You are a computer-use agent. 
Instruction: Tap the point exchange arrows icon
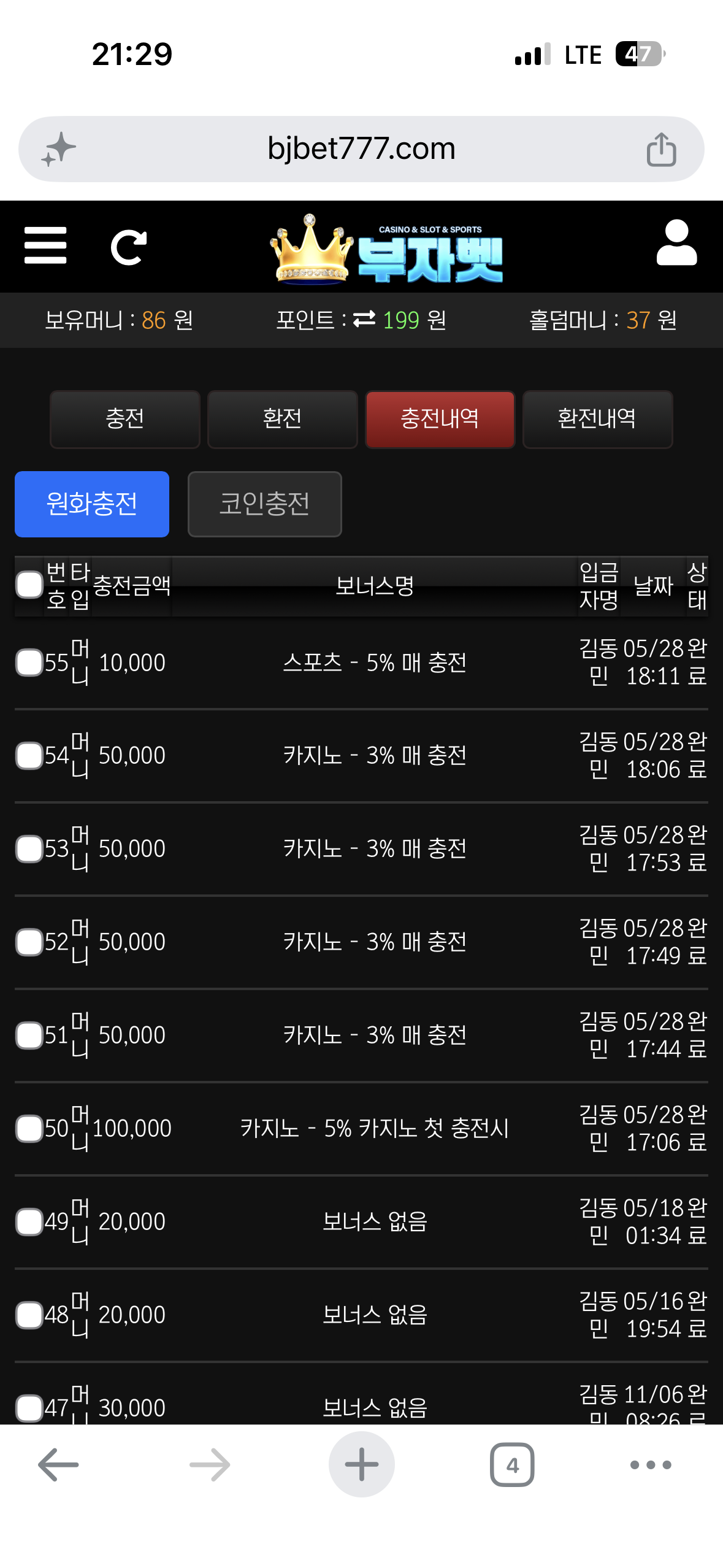[x=364, y=319]
